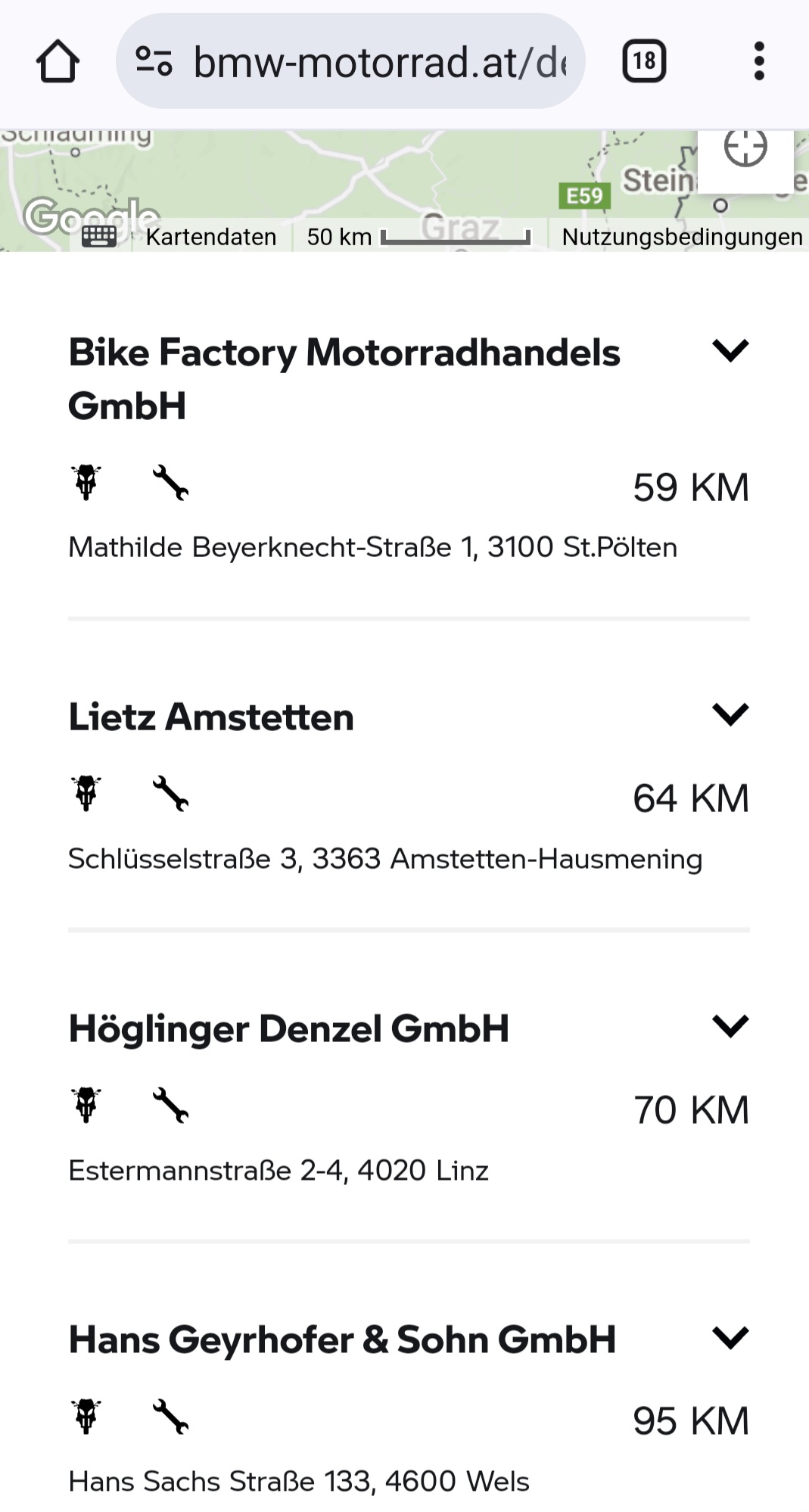Viewport: 809px width, 1512px height.
Task: Open the browser overflow menu
Action: (x=759, y=61)
